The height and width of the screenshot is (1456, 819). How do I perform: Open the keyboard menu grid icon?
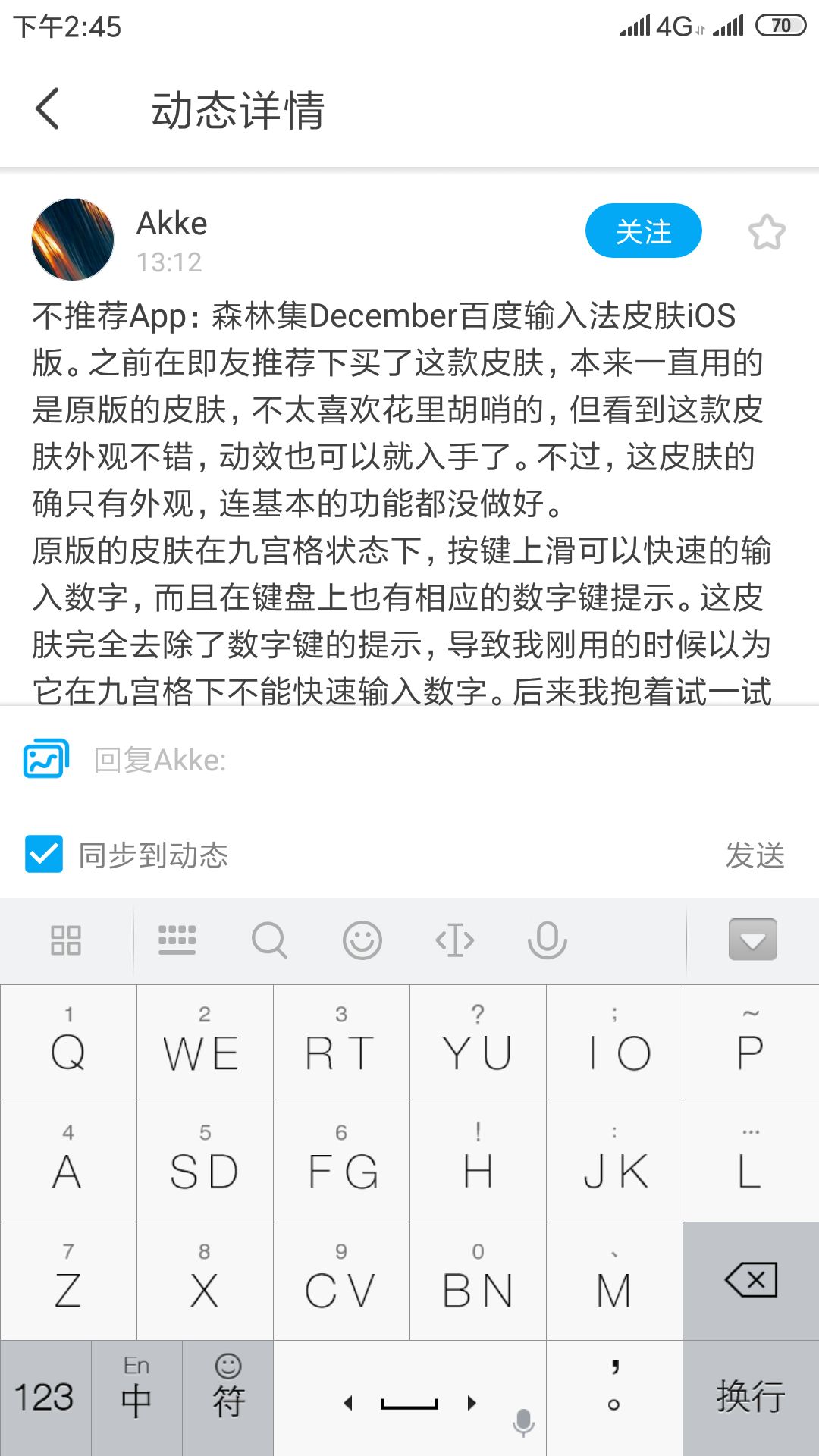[66, 940]
